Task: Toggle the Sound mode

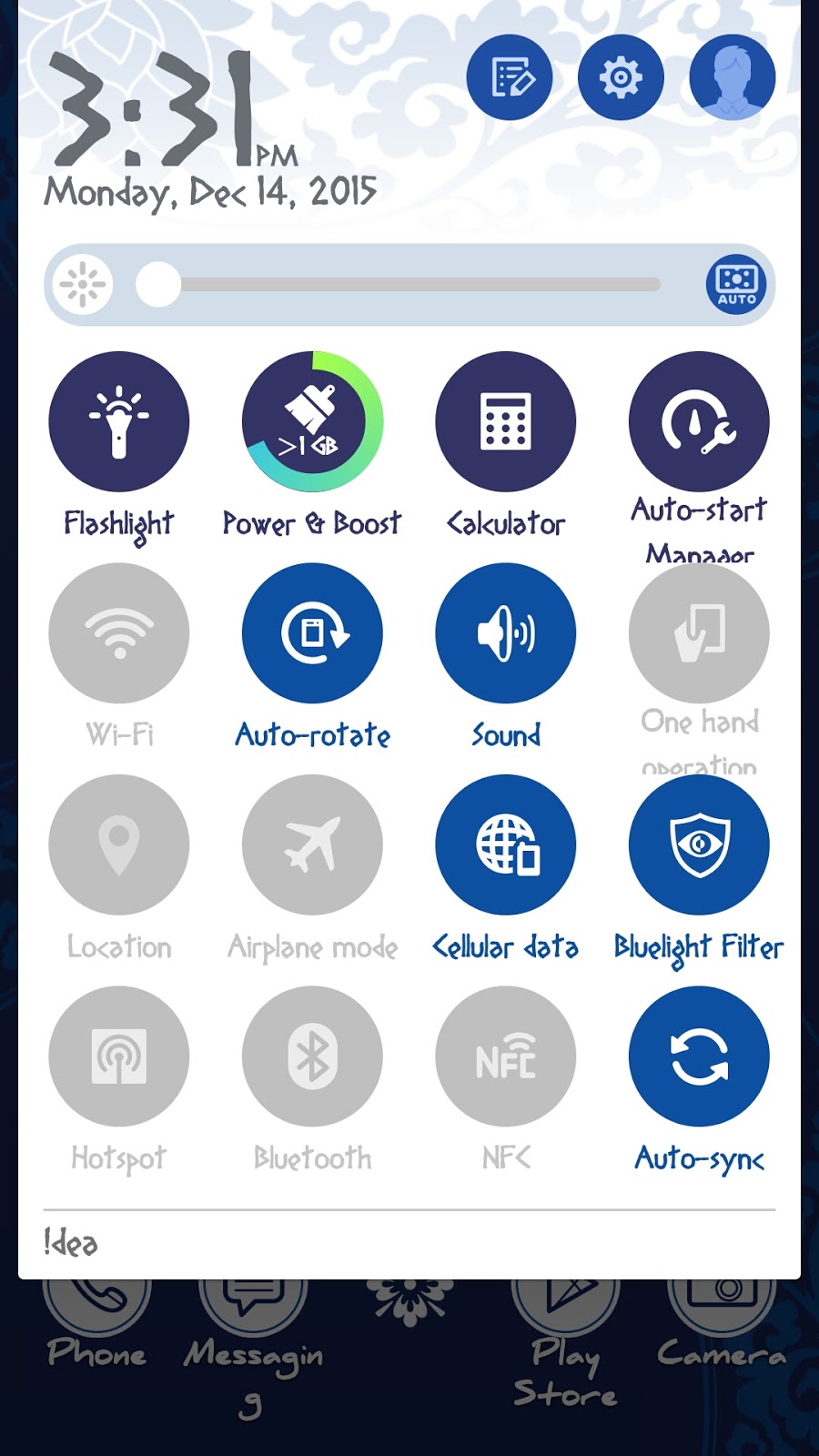Action: pyautogui.click(x=506, y=633)
